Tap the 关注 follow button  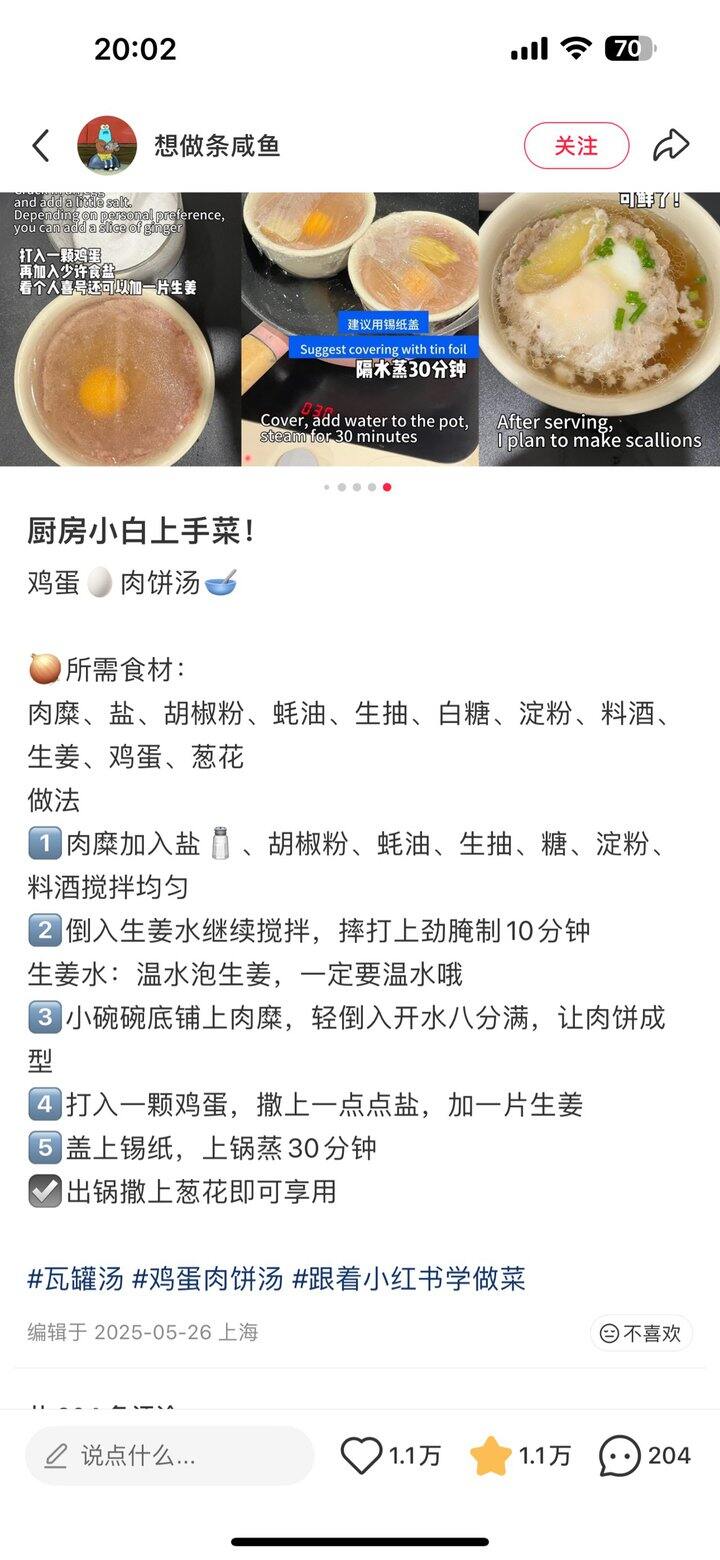(576, 146)
